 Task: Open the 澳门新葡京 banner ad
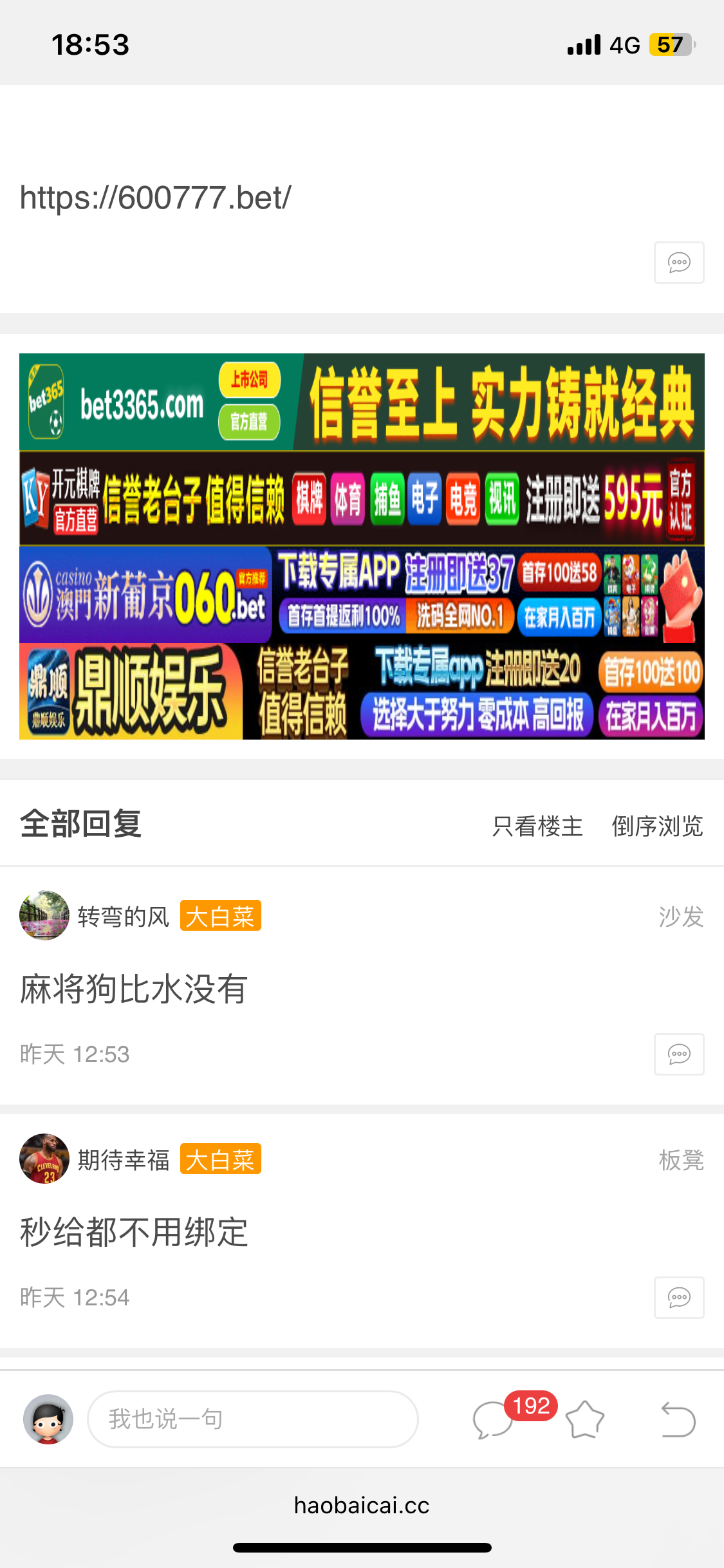[362, 595]
